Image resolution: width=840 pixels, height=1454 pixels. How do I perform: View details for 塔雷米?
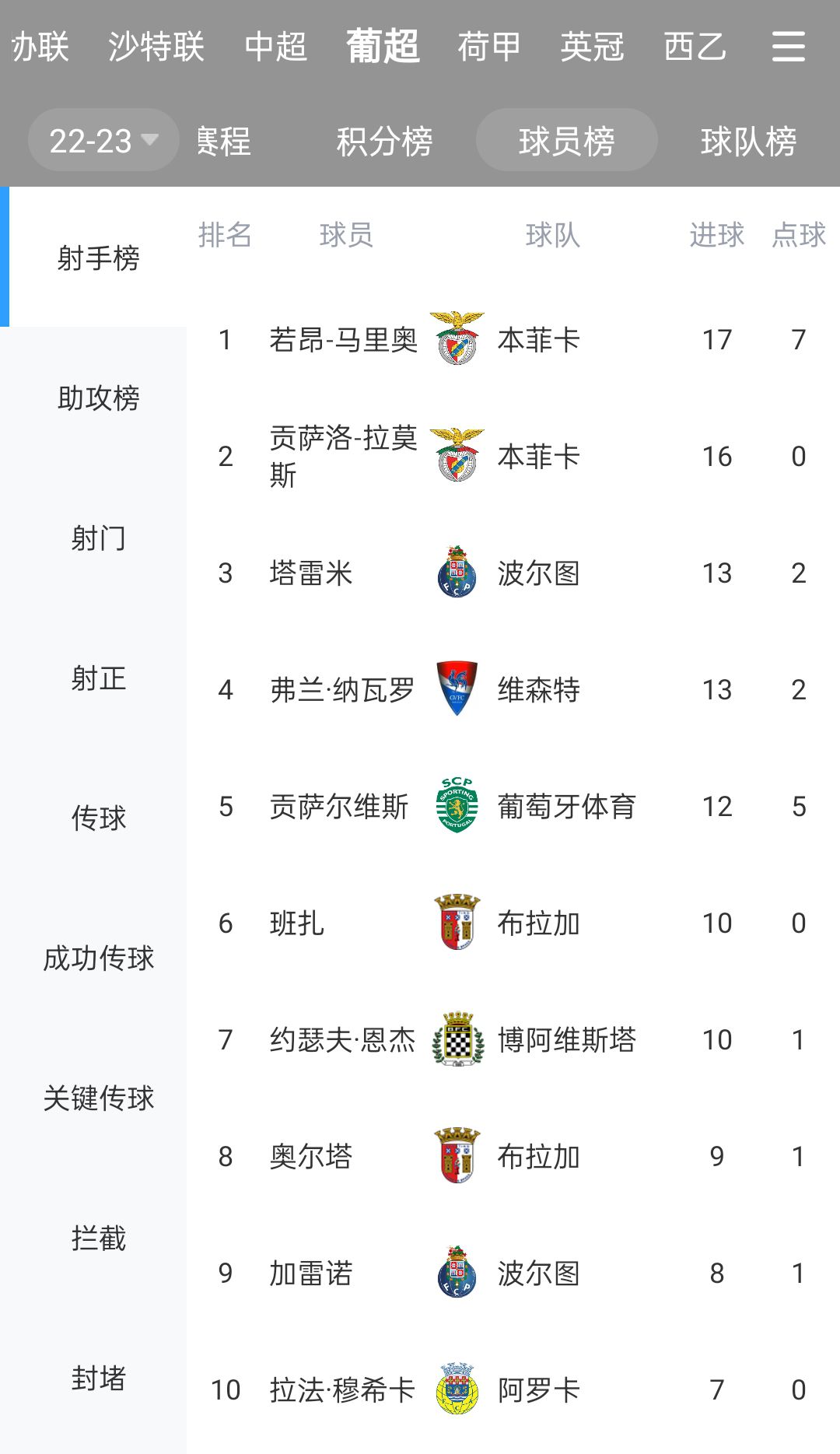click(311, 573)
